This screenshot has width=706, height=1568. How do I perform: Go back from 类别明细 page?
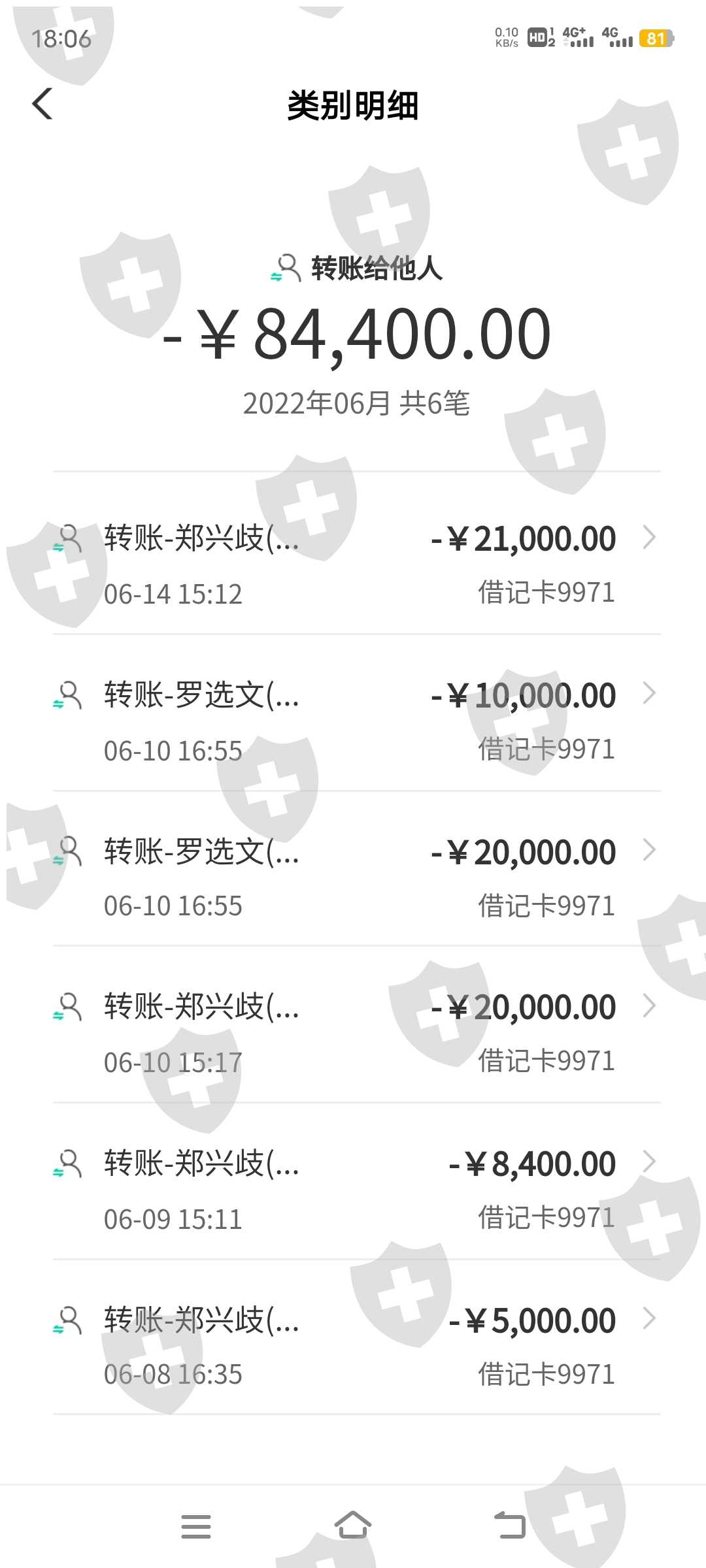click(x=42, y=105)
